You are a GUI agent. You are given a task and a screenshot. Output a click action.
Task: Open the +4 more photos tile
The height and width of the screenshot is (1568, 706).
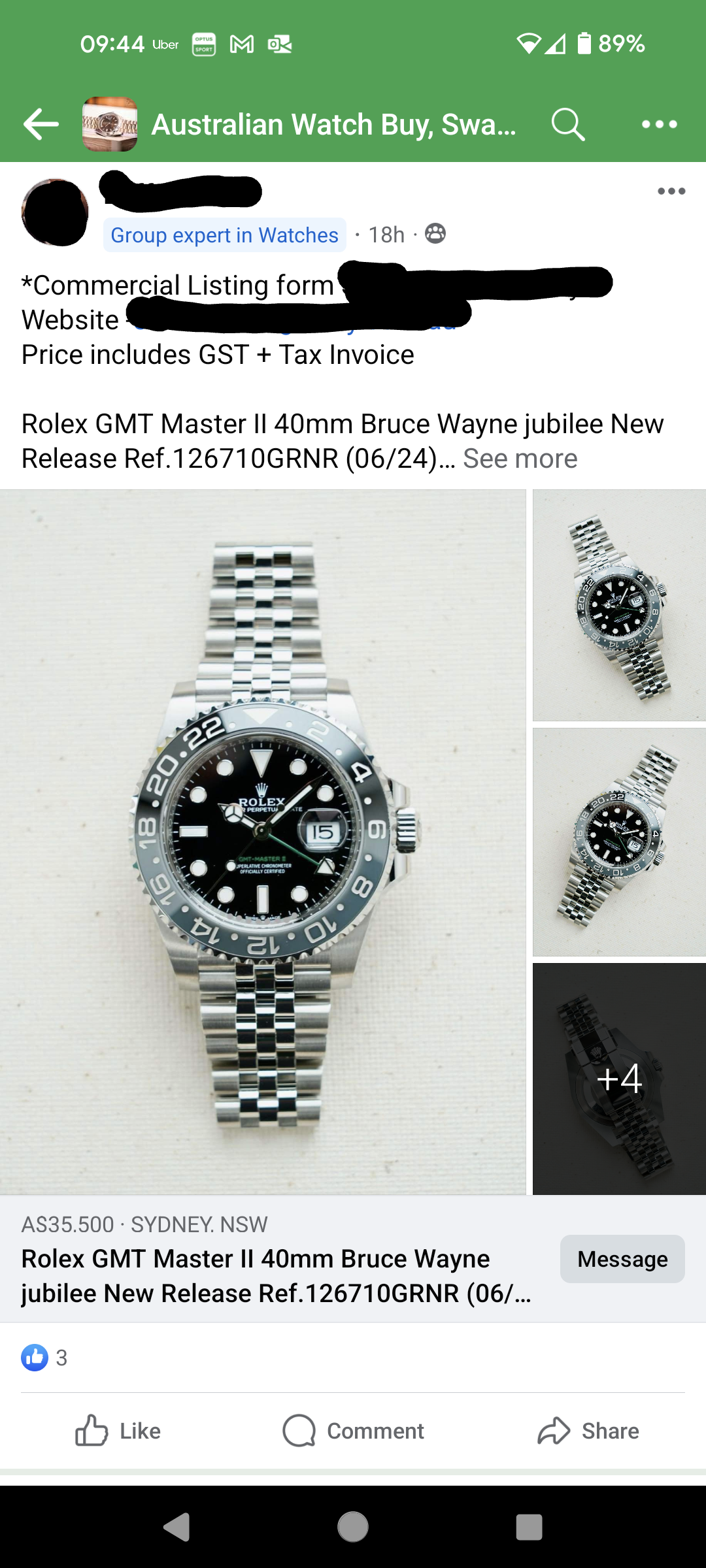click(619, 1079)
